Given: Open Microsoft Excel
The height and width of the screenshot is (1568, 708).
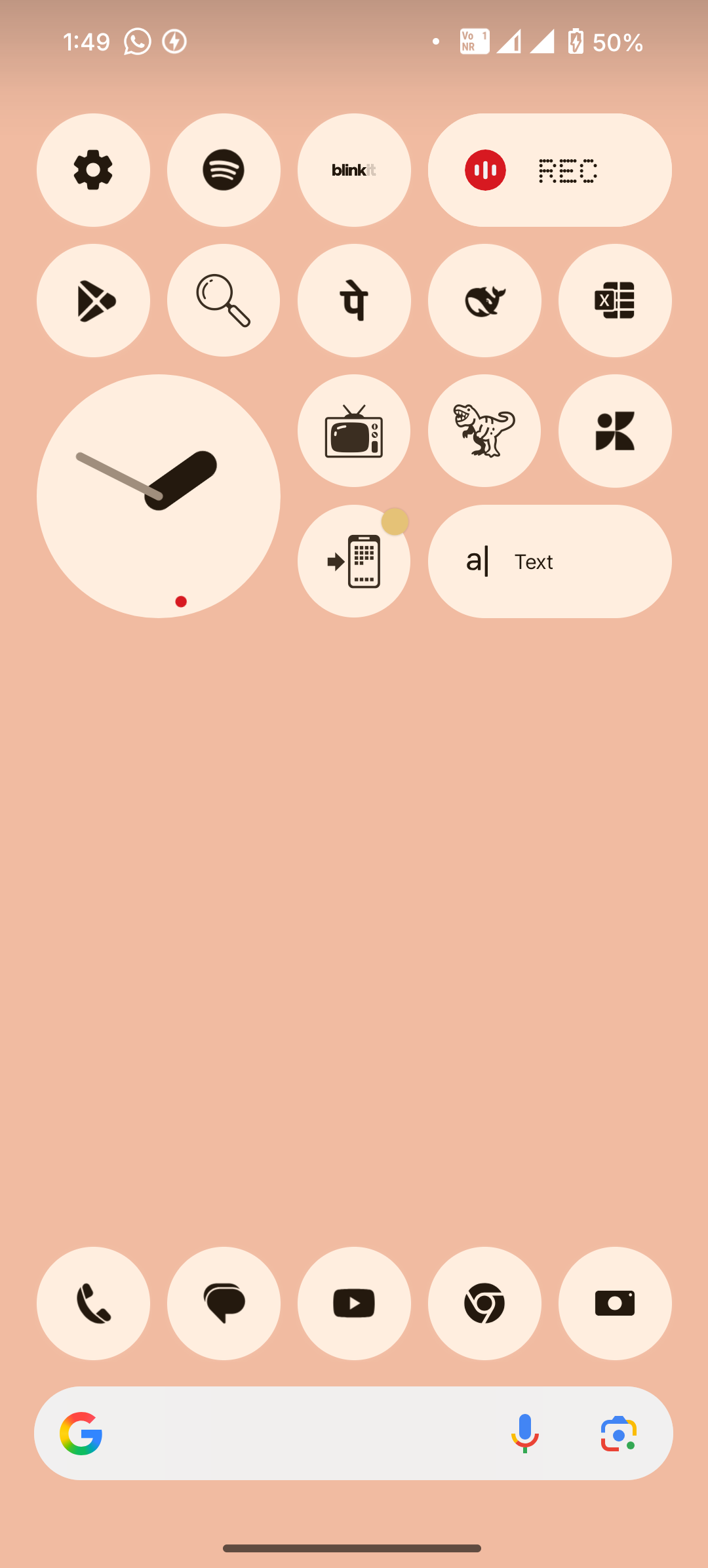Looking at the screenshot, I should click(x=615, y=300).
